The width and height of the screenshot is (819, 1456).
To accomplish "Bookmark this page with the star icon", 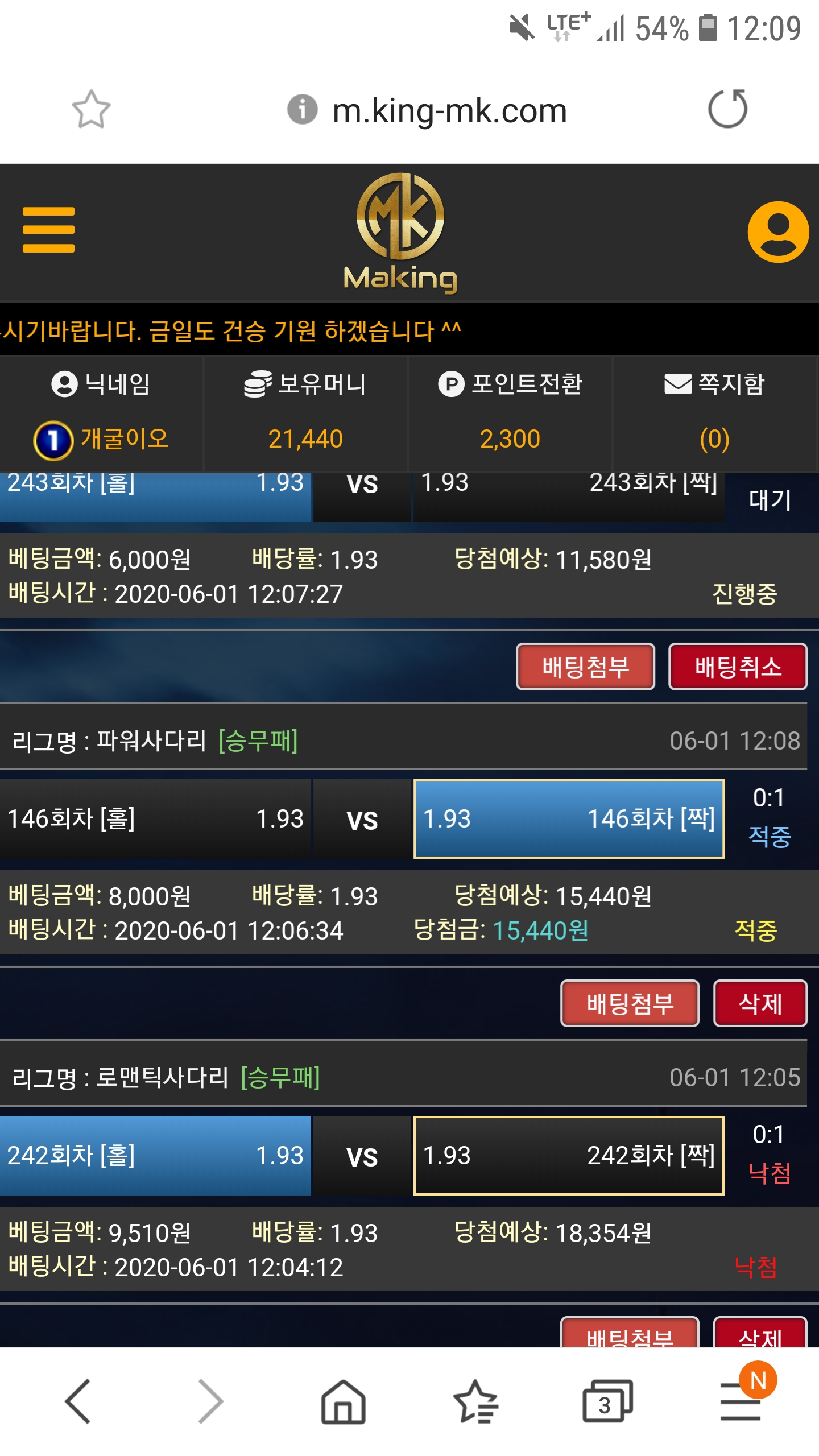I will (x=91, y=109).
